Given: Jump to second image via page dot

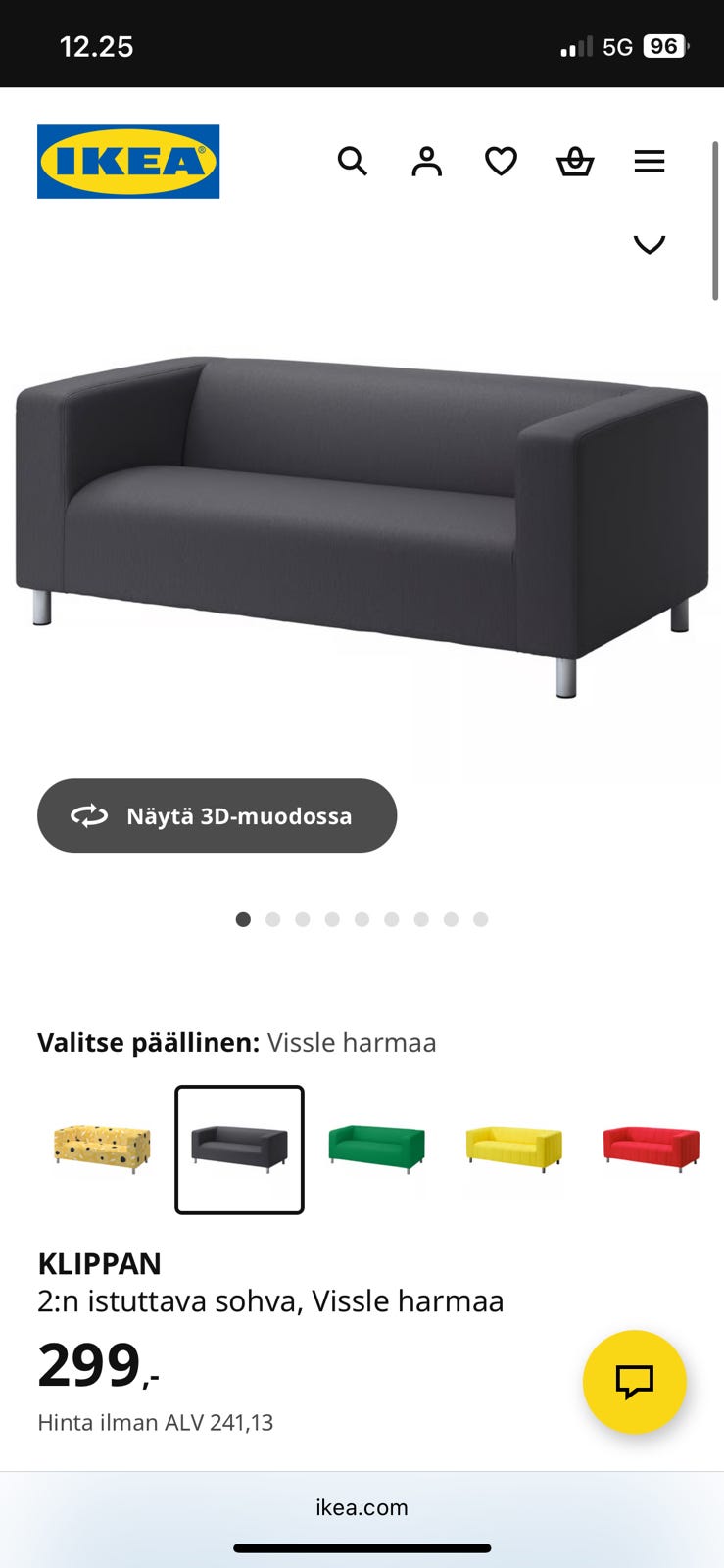Looking at the screenshot, I should click(273, 919).
